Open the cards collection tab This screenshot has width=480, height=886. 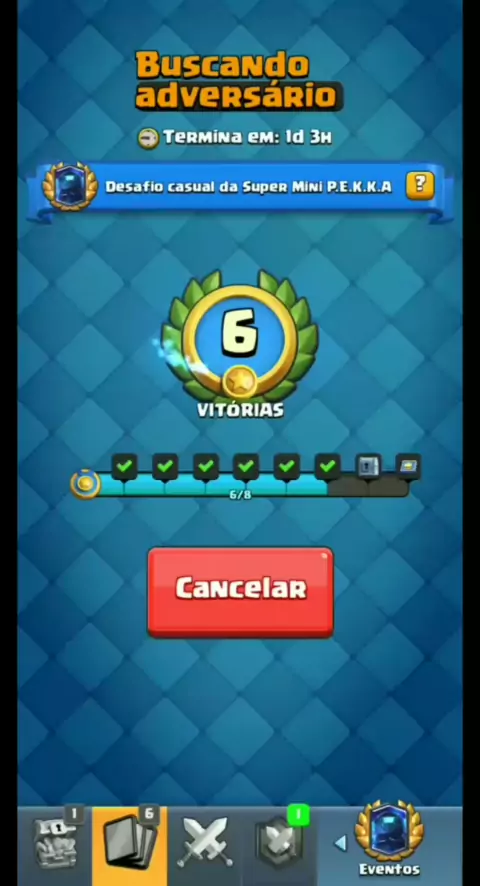click(130, 845)
